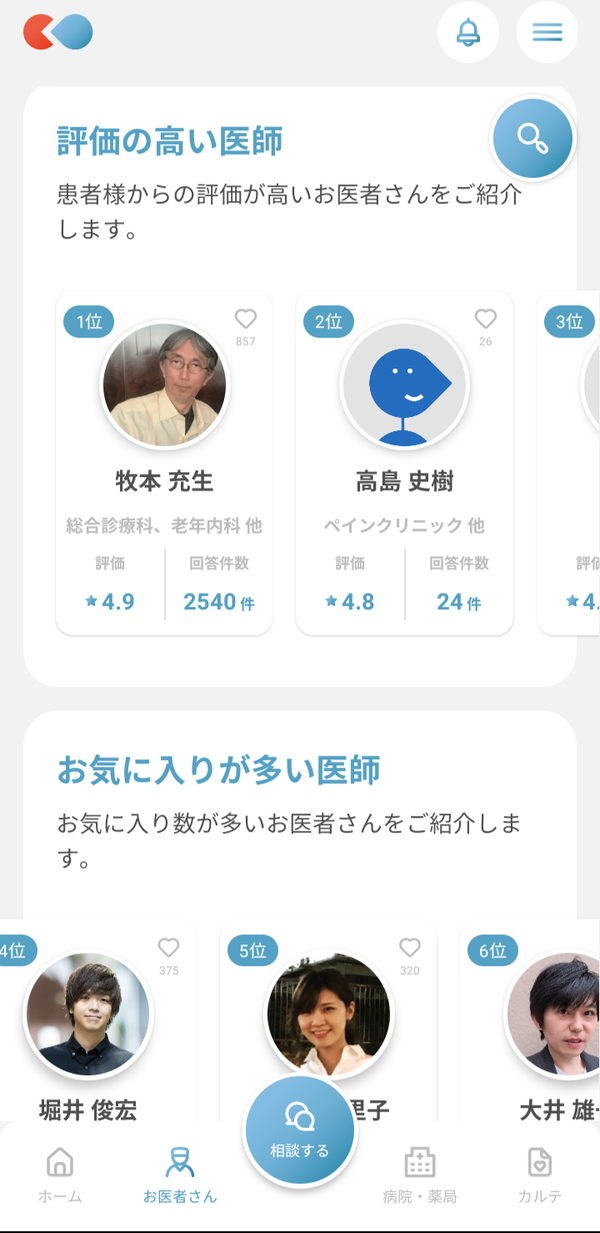Select the お医者さん tab

pyautogui.click(x=180, y=1175)
